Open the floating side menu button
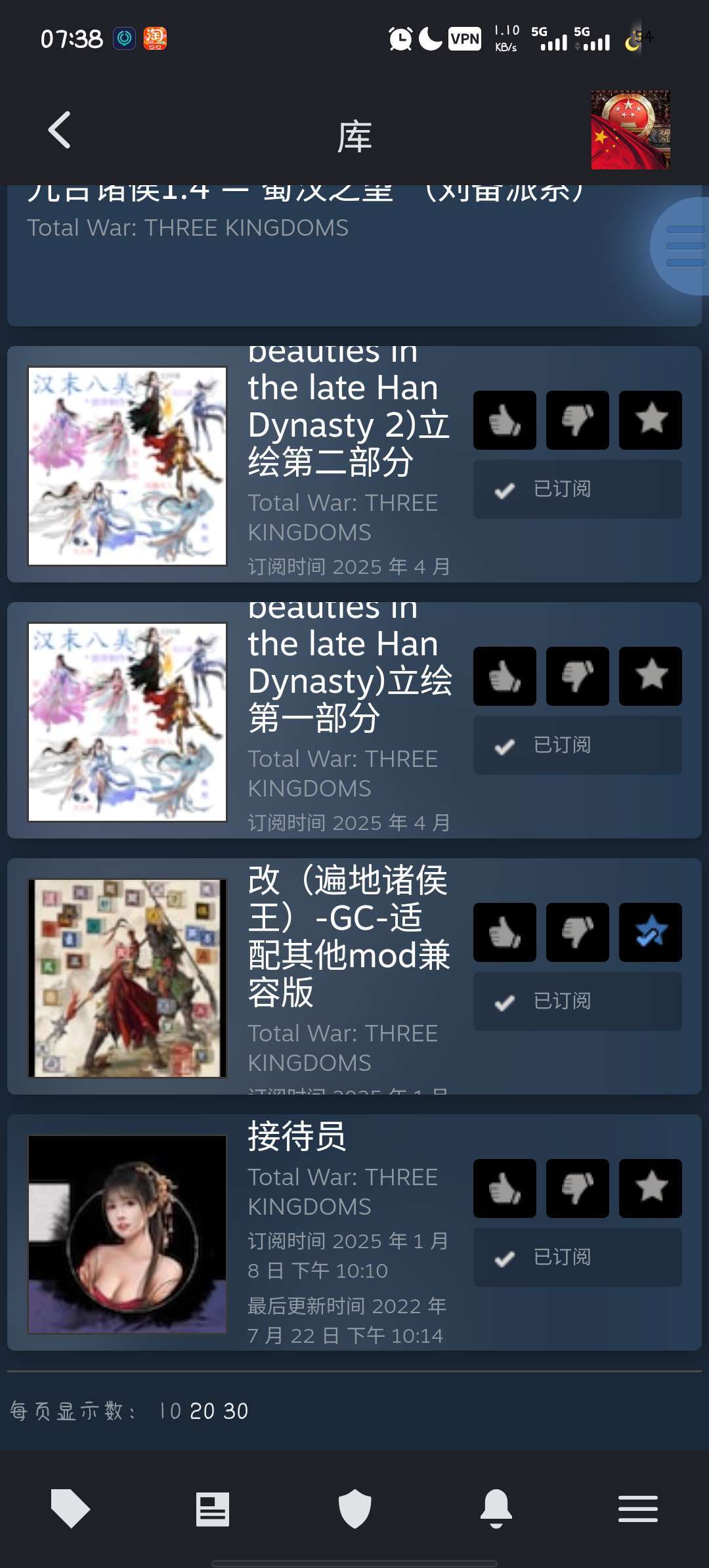The height and width of the screenshot is (1568, 709). tap(683, 246)
